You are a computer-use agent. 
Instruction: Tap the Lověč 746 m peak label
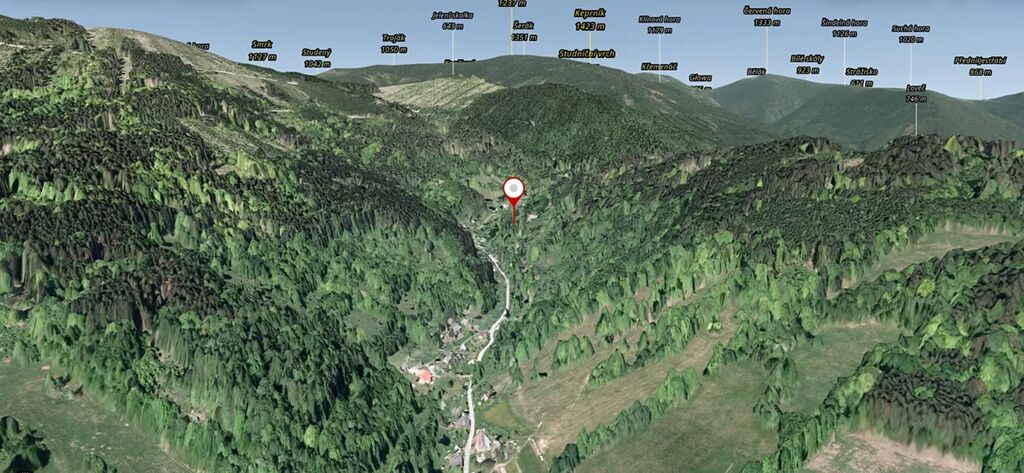pos(915,93)
